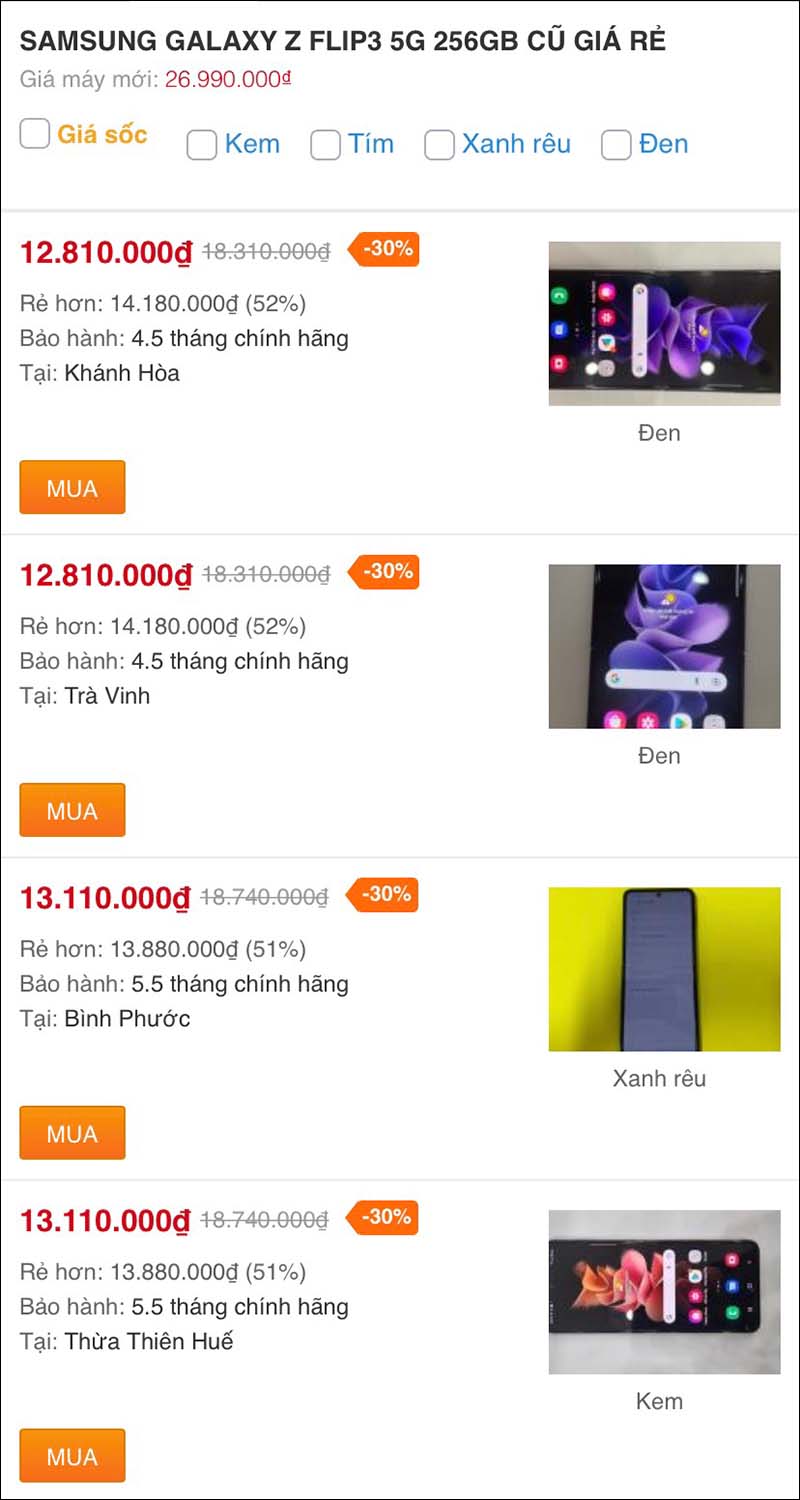The image size is (800, 1500).
Task: Hit MUA on the Thừa Thiên Huế listing
Action: pyautogui.click(x=72, y=1457)
